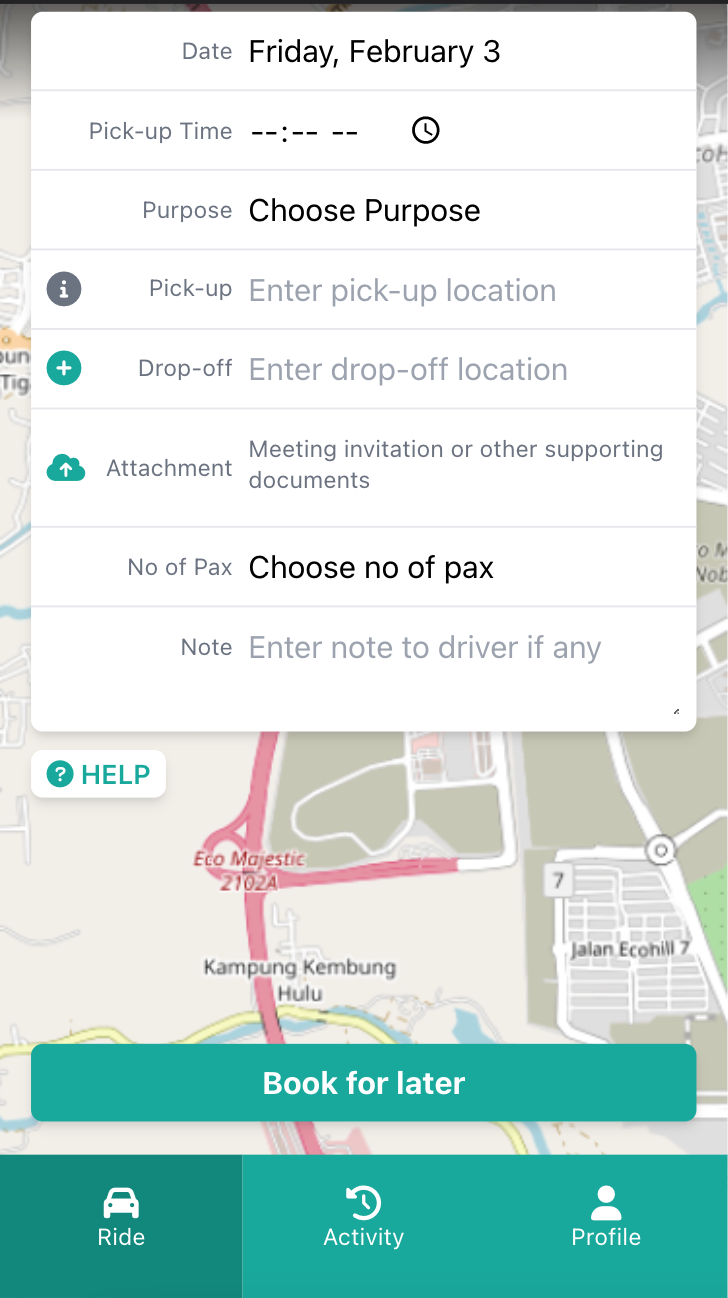Upload an attachment via cloud icon

coord(66,467)
